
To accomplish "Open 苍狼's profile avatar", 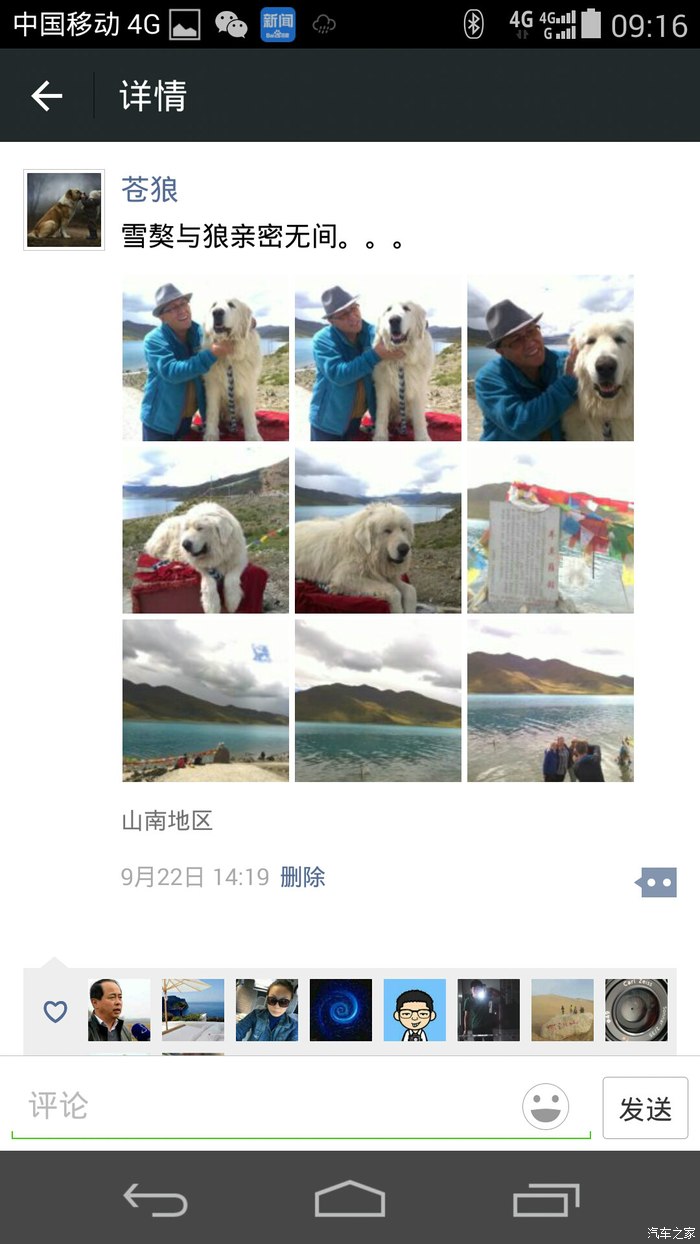I will coord(64,210).
